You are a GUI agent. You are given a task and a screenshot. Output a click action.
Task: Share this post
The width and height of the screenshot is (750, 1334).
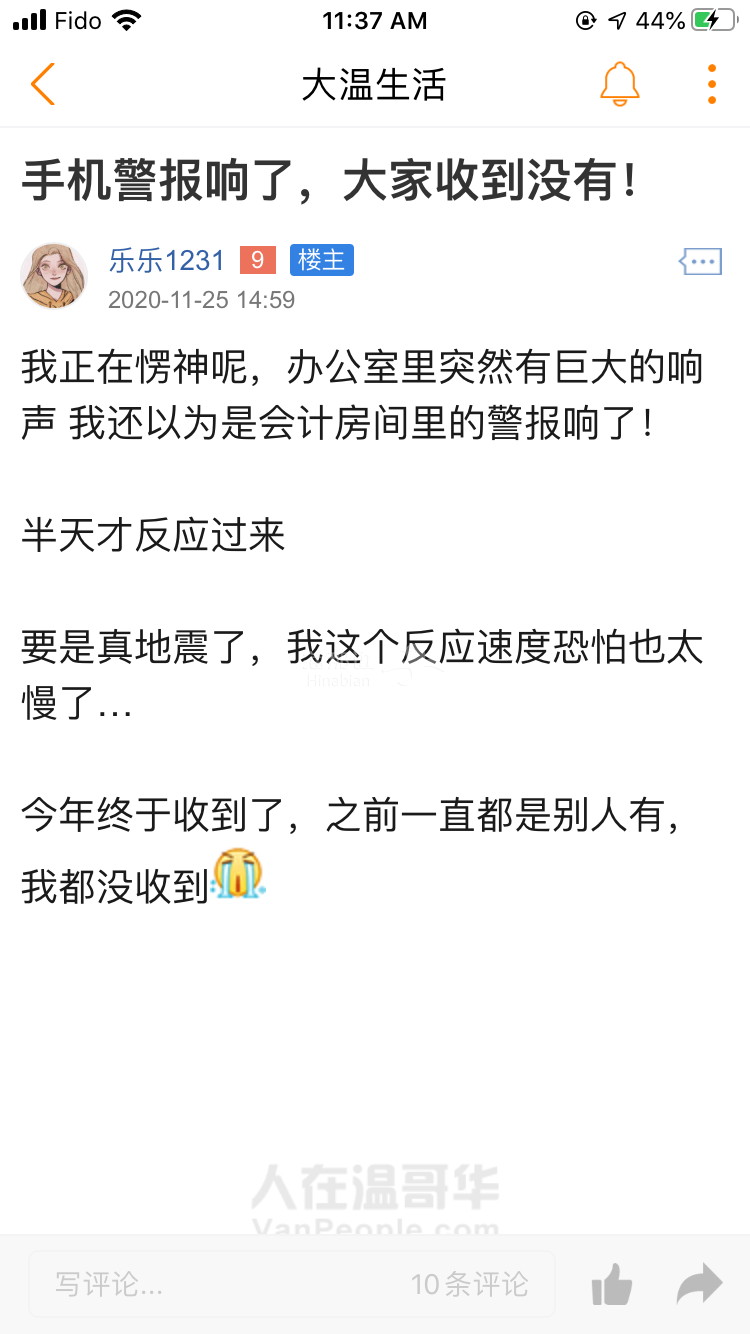(699, 1284)
